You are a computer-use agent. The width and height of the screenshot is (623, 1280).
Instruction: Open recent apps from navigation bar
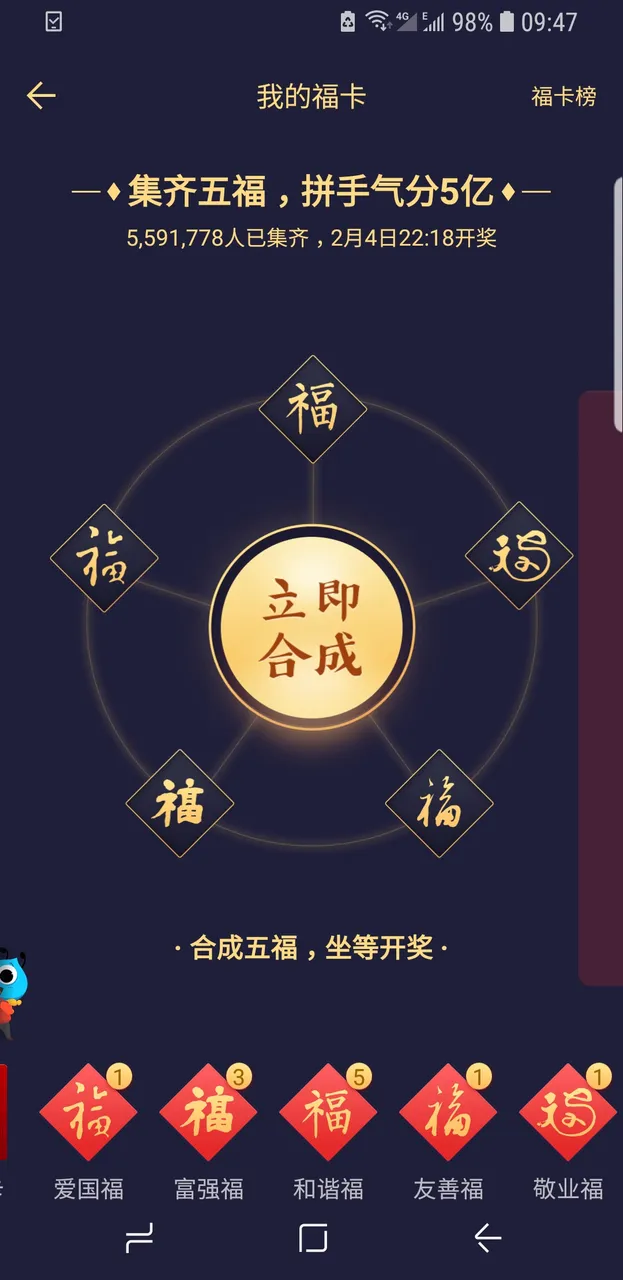point(139,1239)
